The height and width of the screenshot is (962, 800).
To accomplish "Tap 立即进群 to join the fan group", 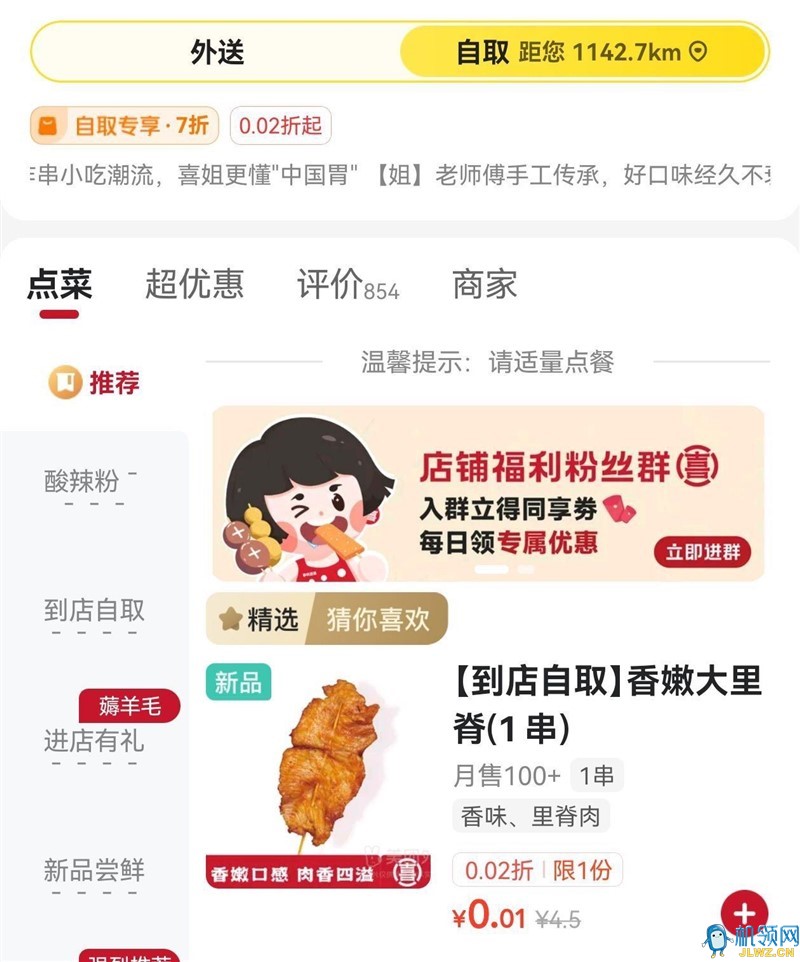I will pyautogui.click(x=703, y=551).
